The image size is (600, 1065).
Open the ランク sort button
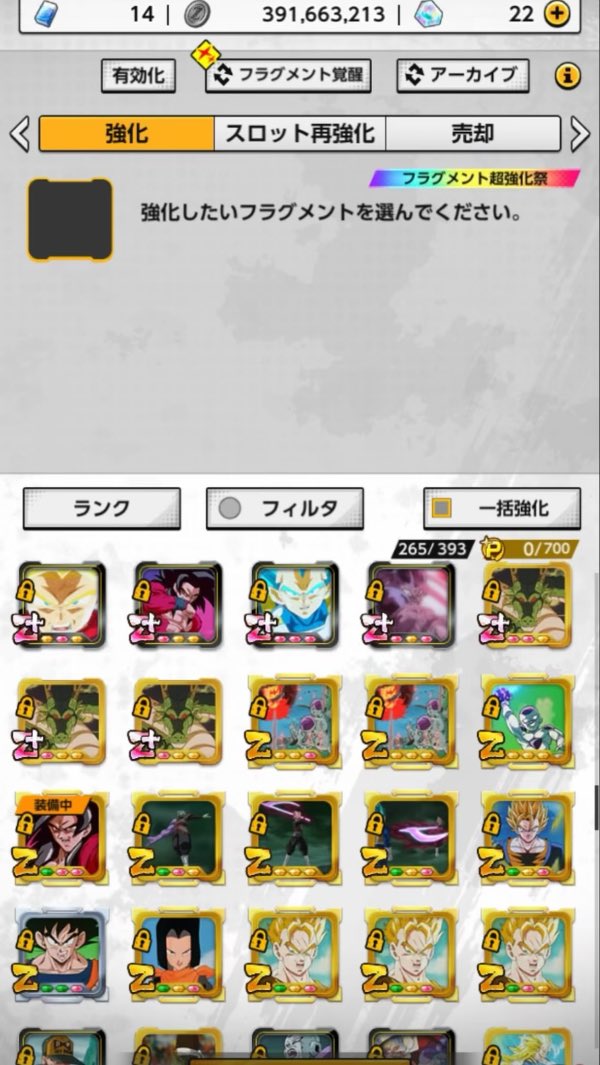[x=101, y=508]
